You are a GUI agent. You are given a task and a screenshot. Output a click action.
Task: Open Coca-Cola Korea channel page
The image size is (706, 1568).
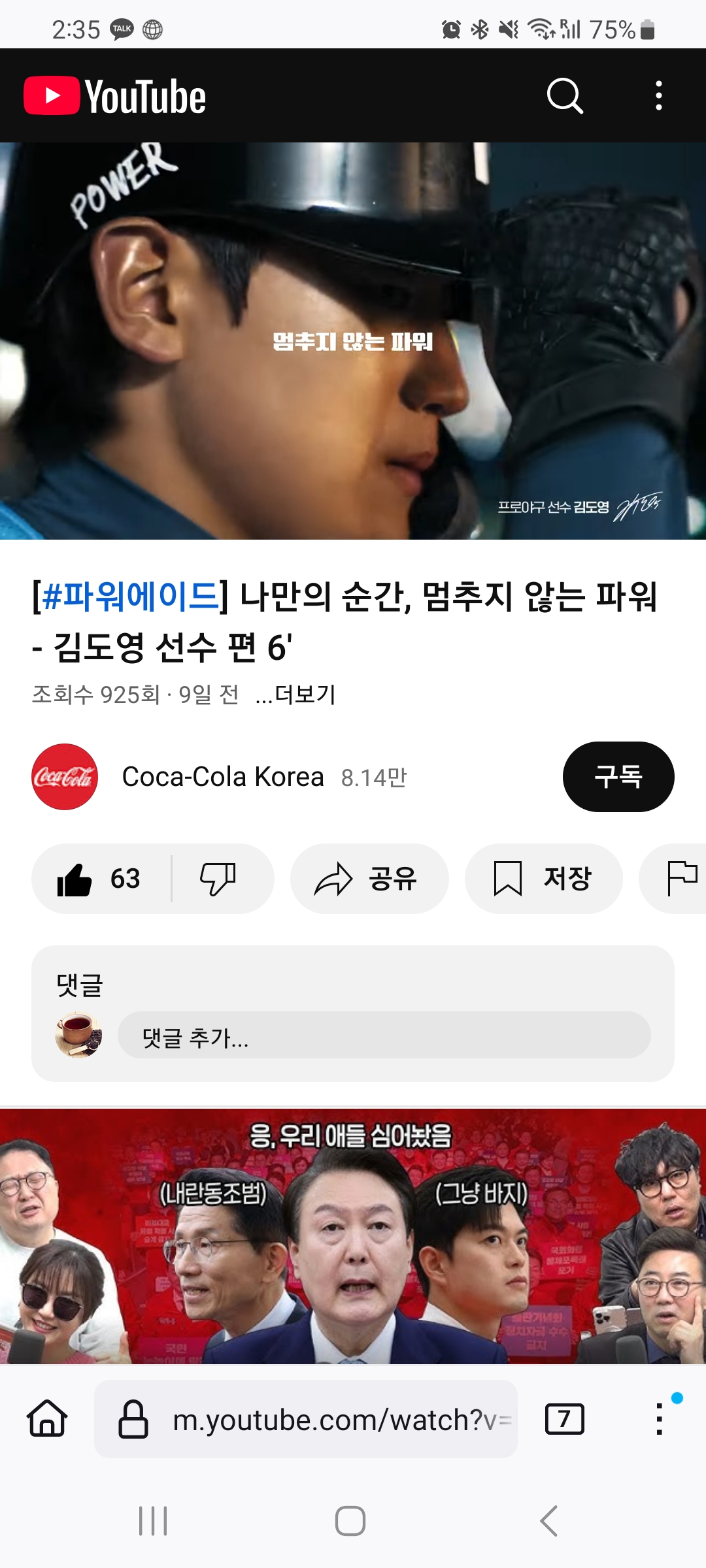(222, 777)
